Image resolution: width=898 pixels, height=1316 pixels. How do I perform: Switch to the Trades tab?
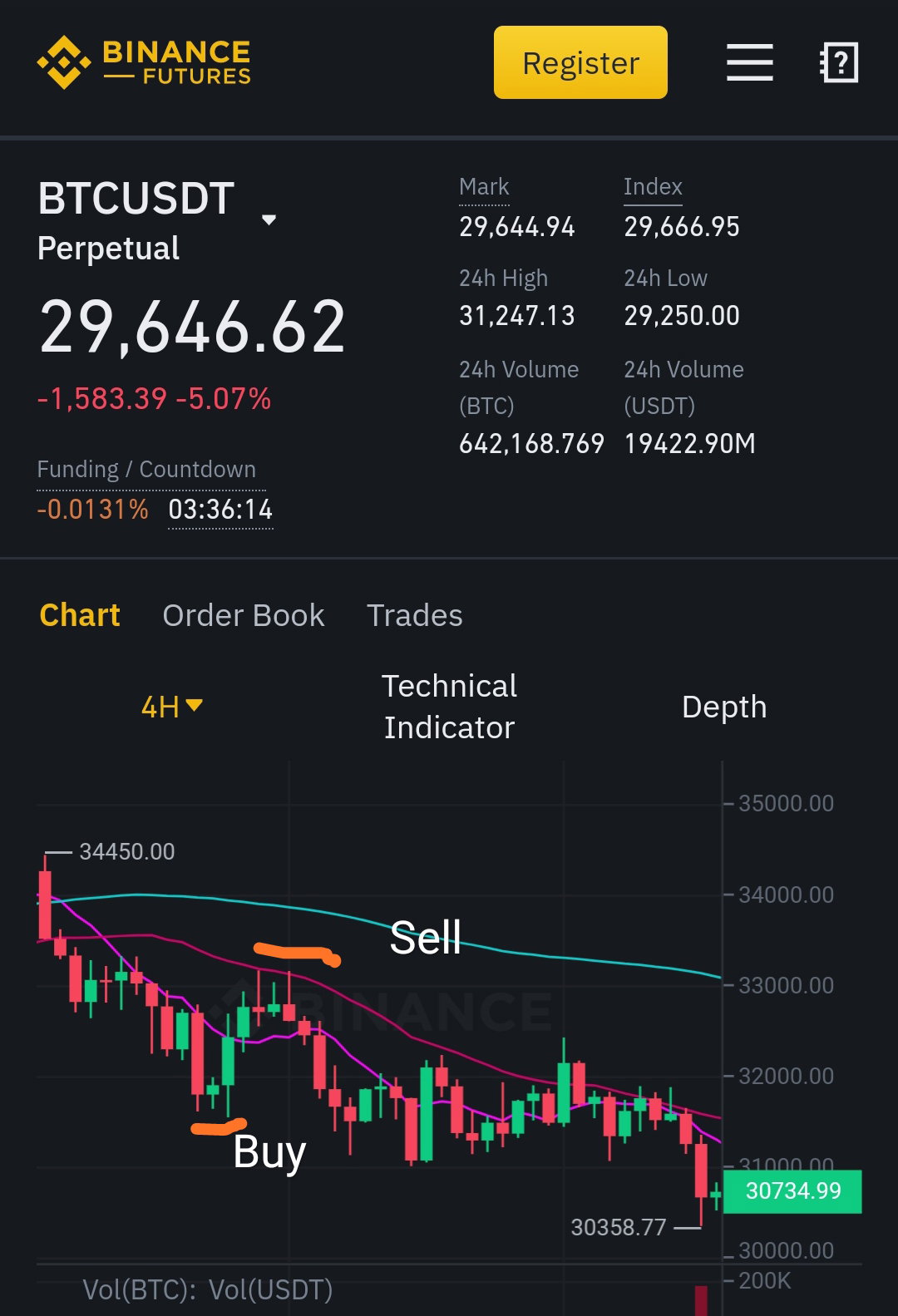(415, 615)
